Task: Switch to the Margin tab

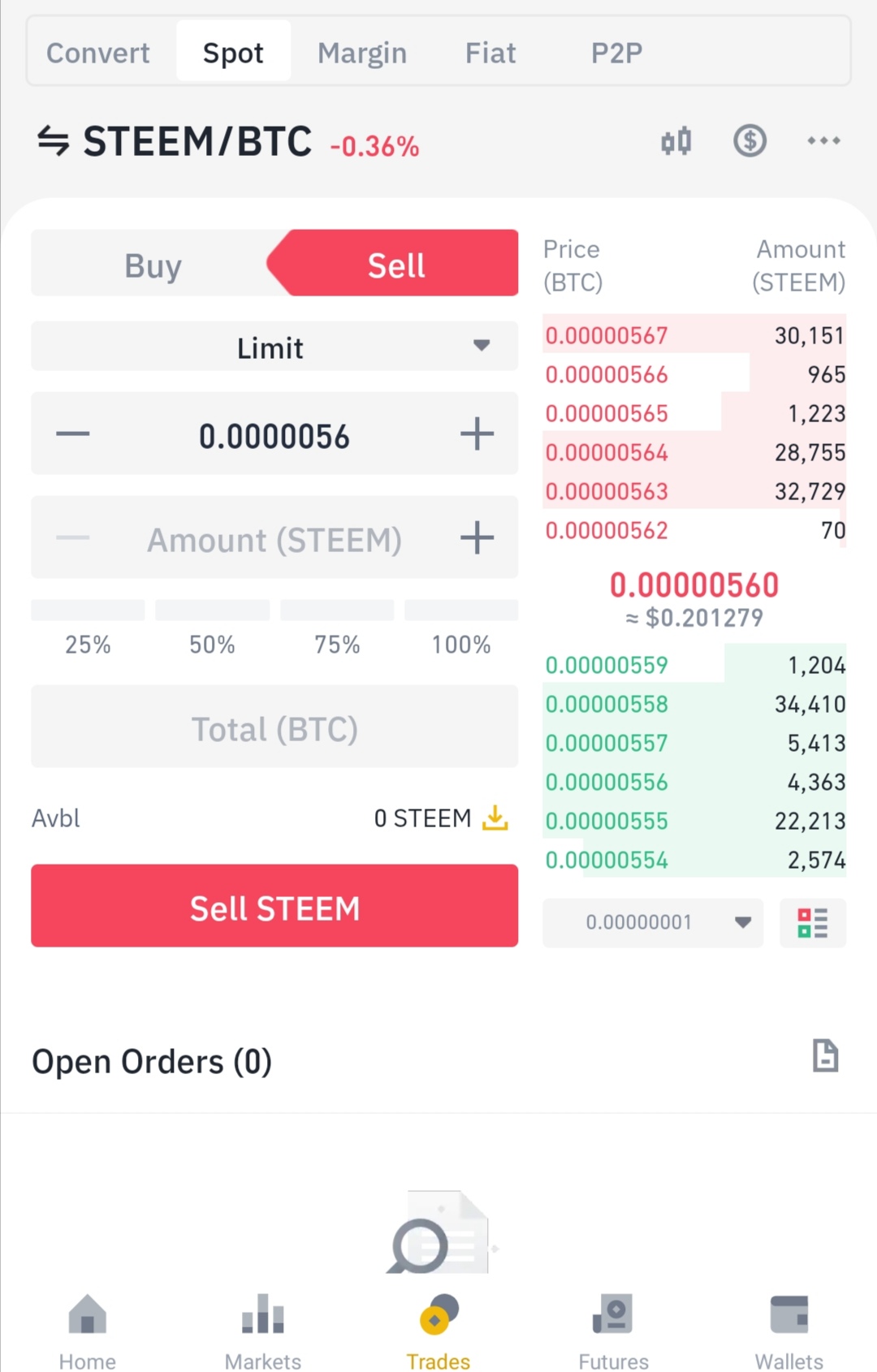Action: 362,53
